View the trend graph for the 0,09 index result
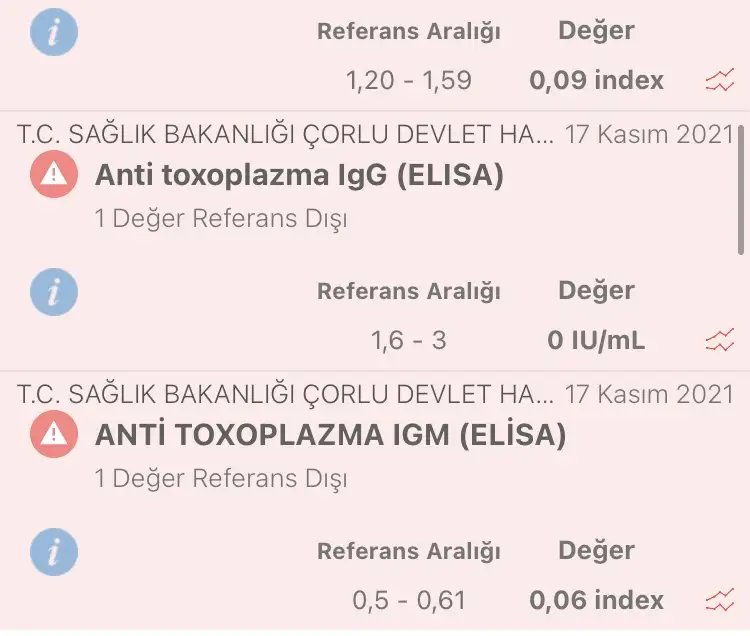 tap(719, 81)
